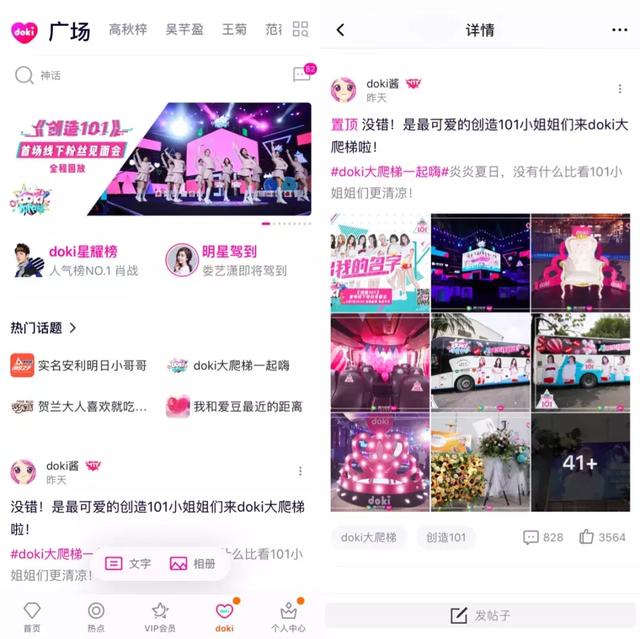The image size is (640, 639).
Task: Switch to the 高秋梓 tab
Action: [128, 30]
